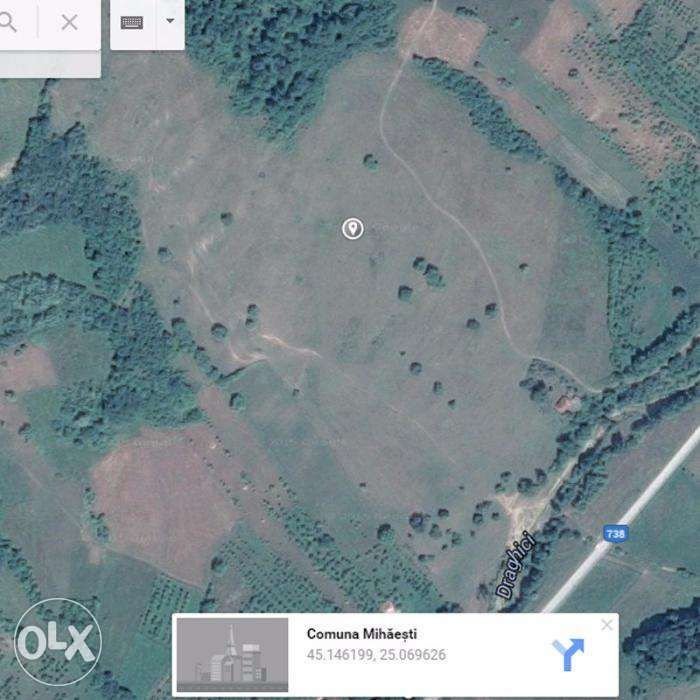
Task: Dismiss the Comuna Mihăești info card
Action: tap(606, 625)
